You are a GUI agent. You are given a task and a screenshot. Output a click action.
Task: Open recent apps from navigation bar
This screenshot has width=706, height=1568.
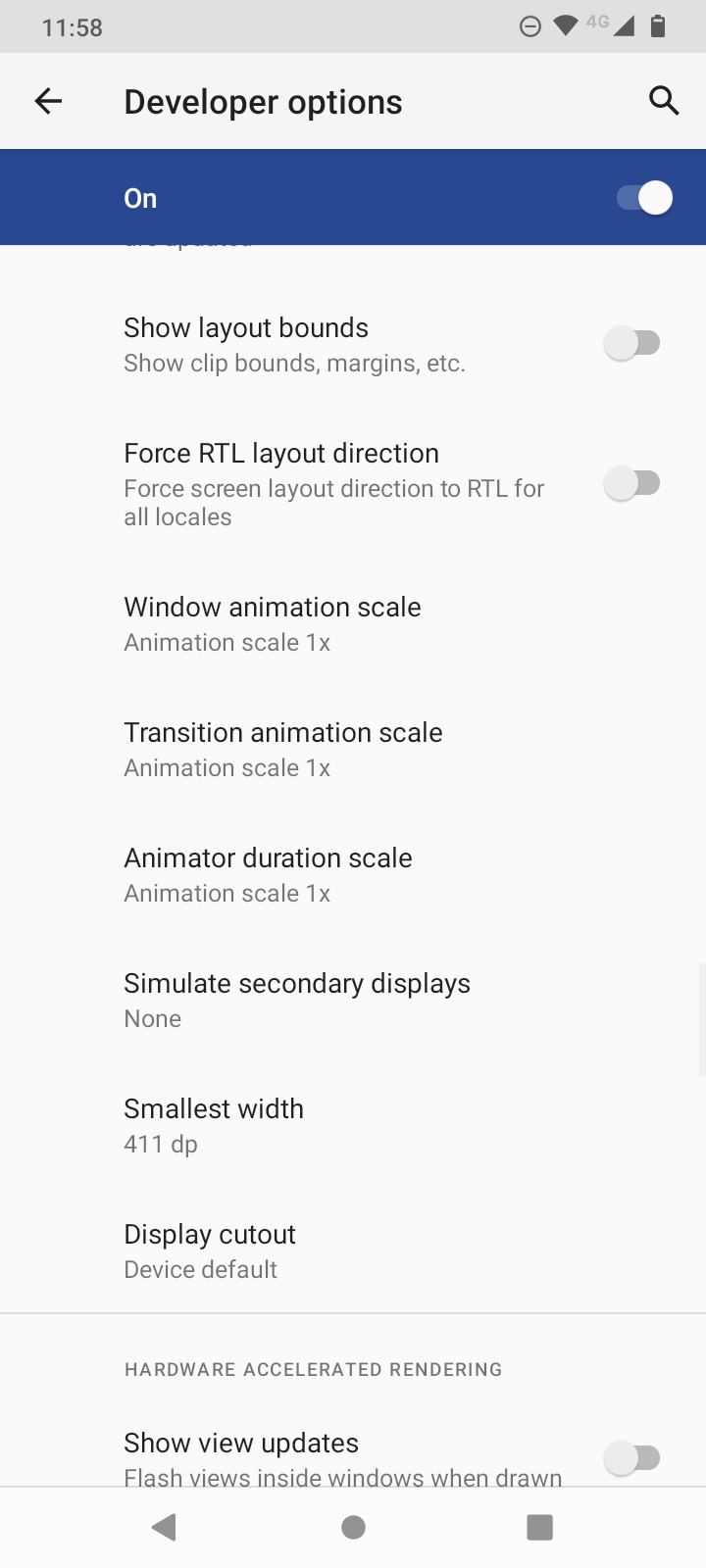point(539,1527)
